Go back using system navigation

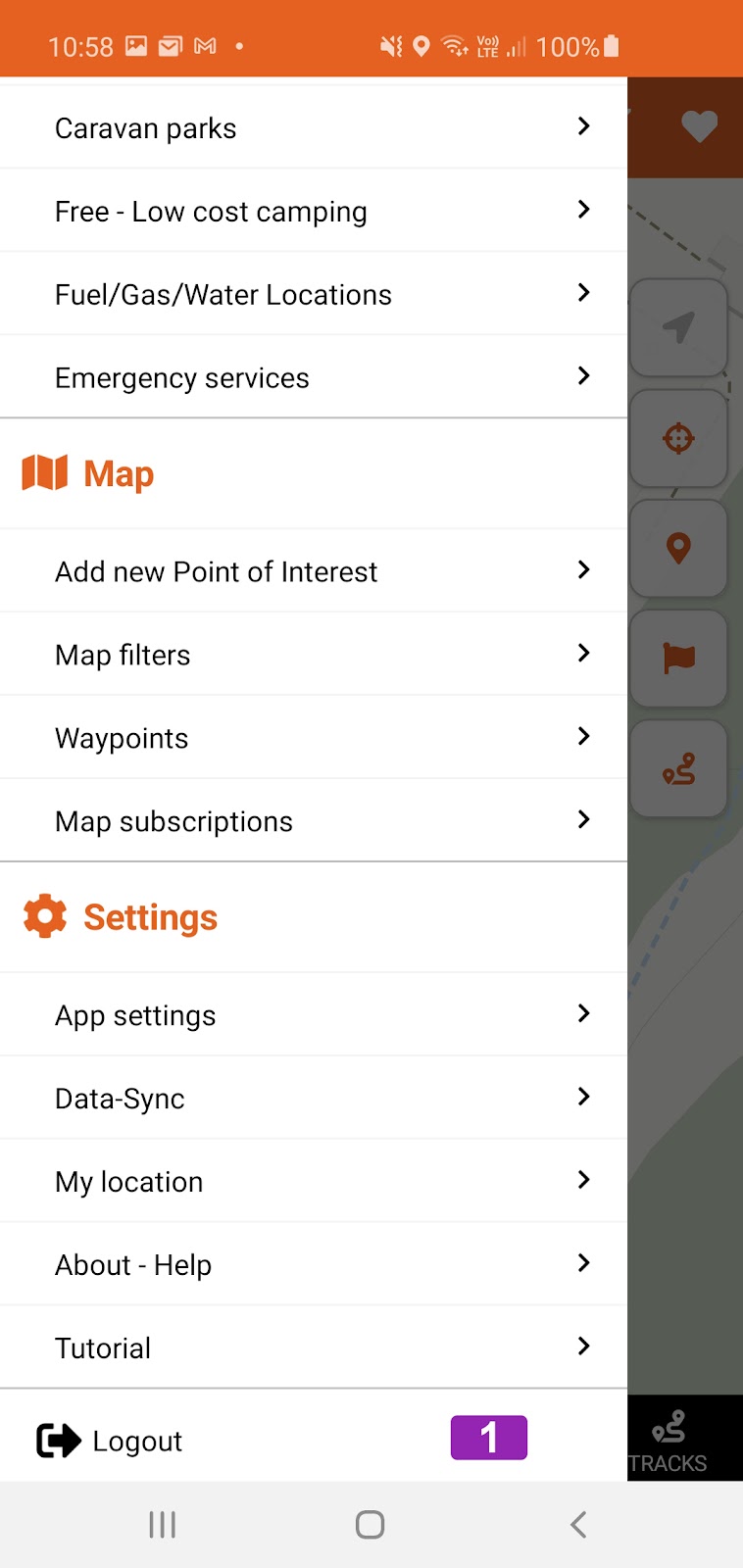pyautogui.click(x=578, y=1524)
